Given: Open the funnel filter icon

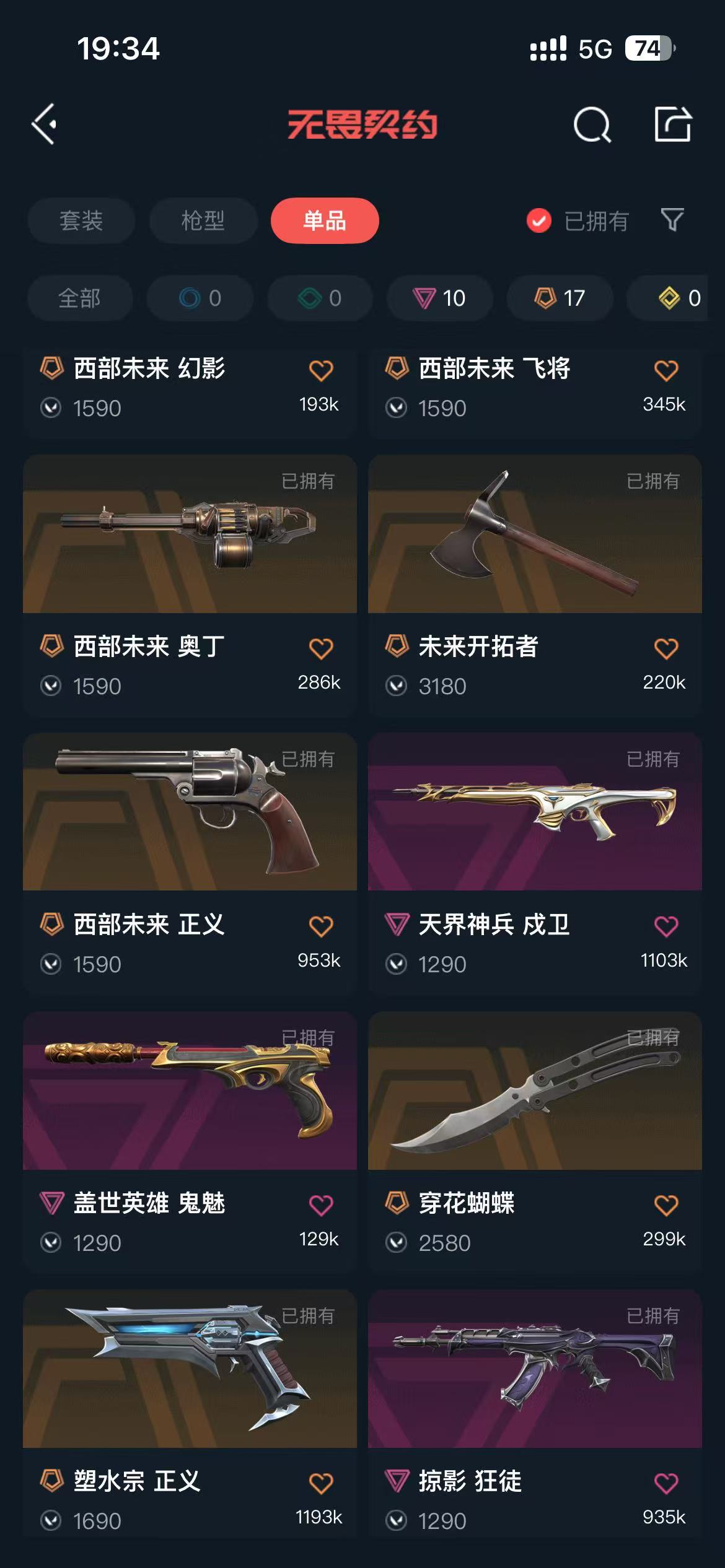Looking at the screenshot, I should [x=672, y=220].
